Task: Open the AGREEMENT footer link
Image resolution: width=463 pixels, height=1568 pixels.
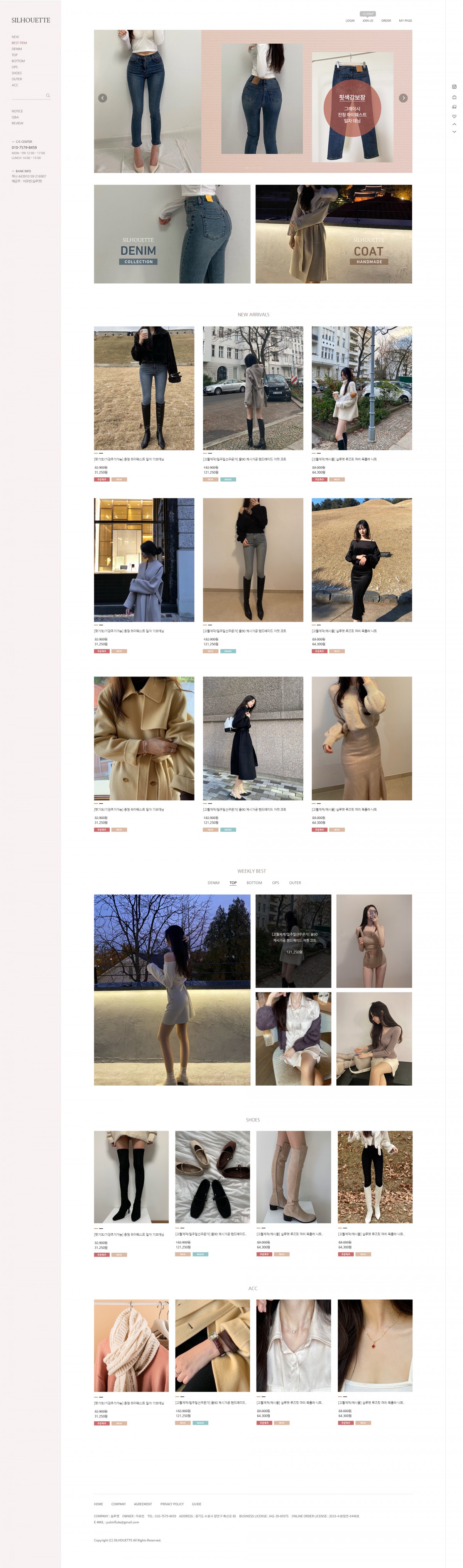Action: pos(143,1504)
